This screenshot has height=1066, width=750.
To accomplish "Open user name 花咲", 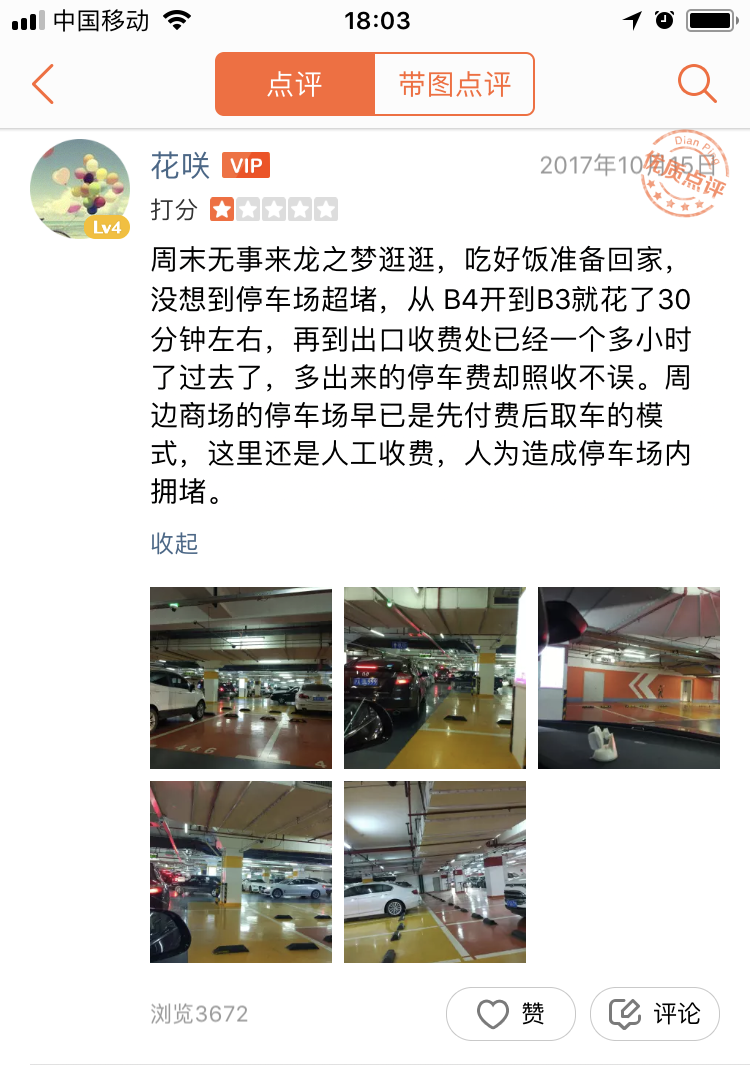I will tap(180, 165).
